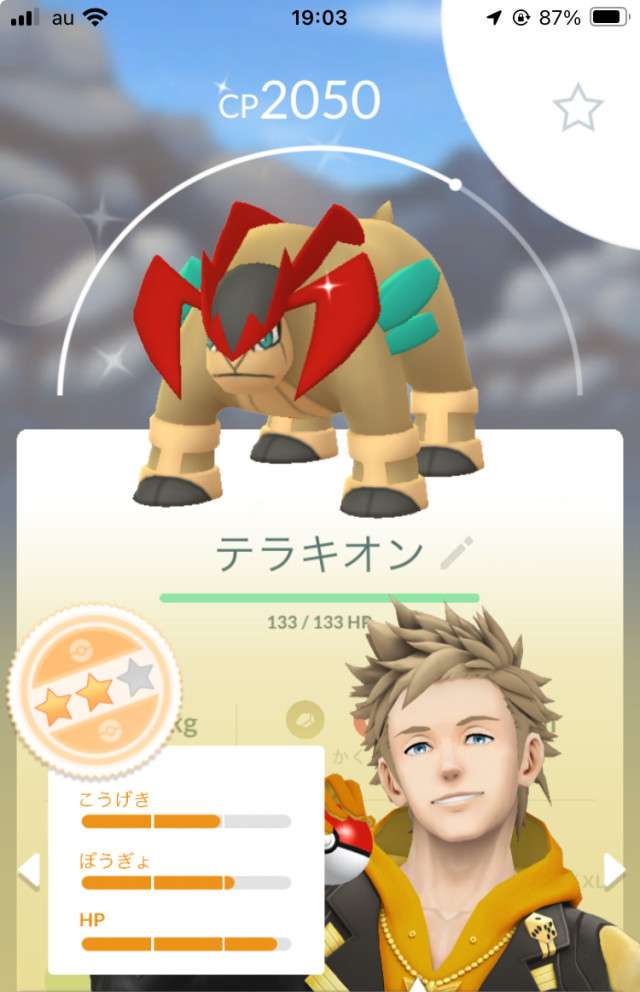Go to the next Pokémon with right arrow
Screen dimensions: 640x992
click(613, 871)
